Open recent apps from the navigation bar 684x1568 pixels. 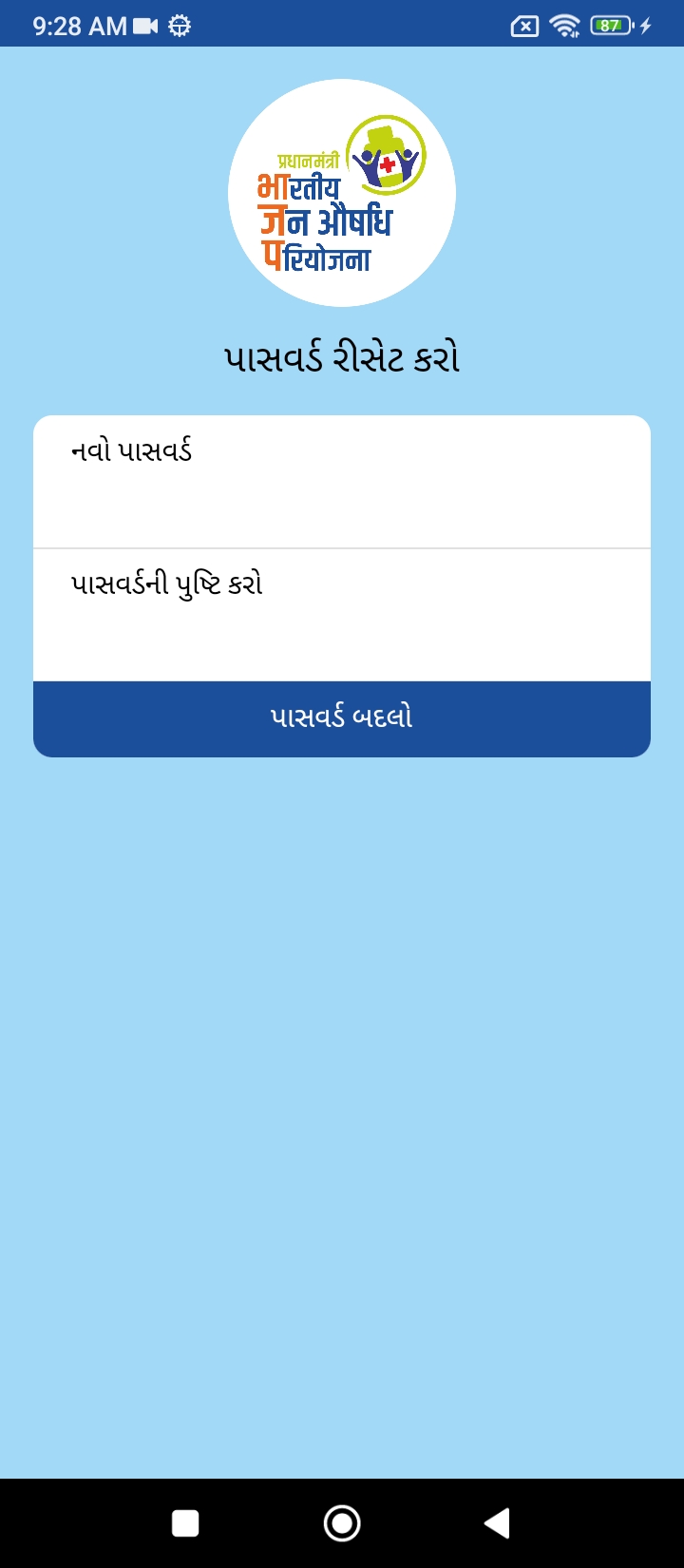(185, 1523)
